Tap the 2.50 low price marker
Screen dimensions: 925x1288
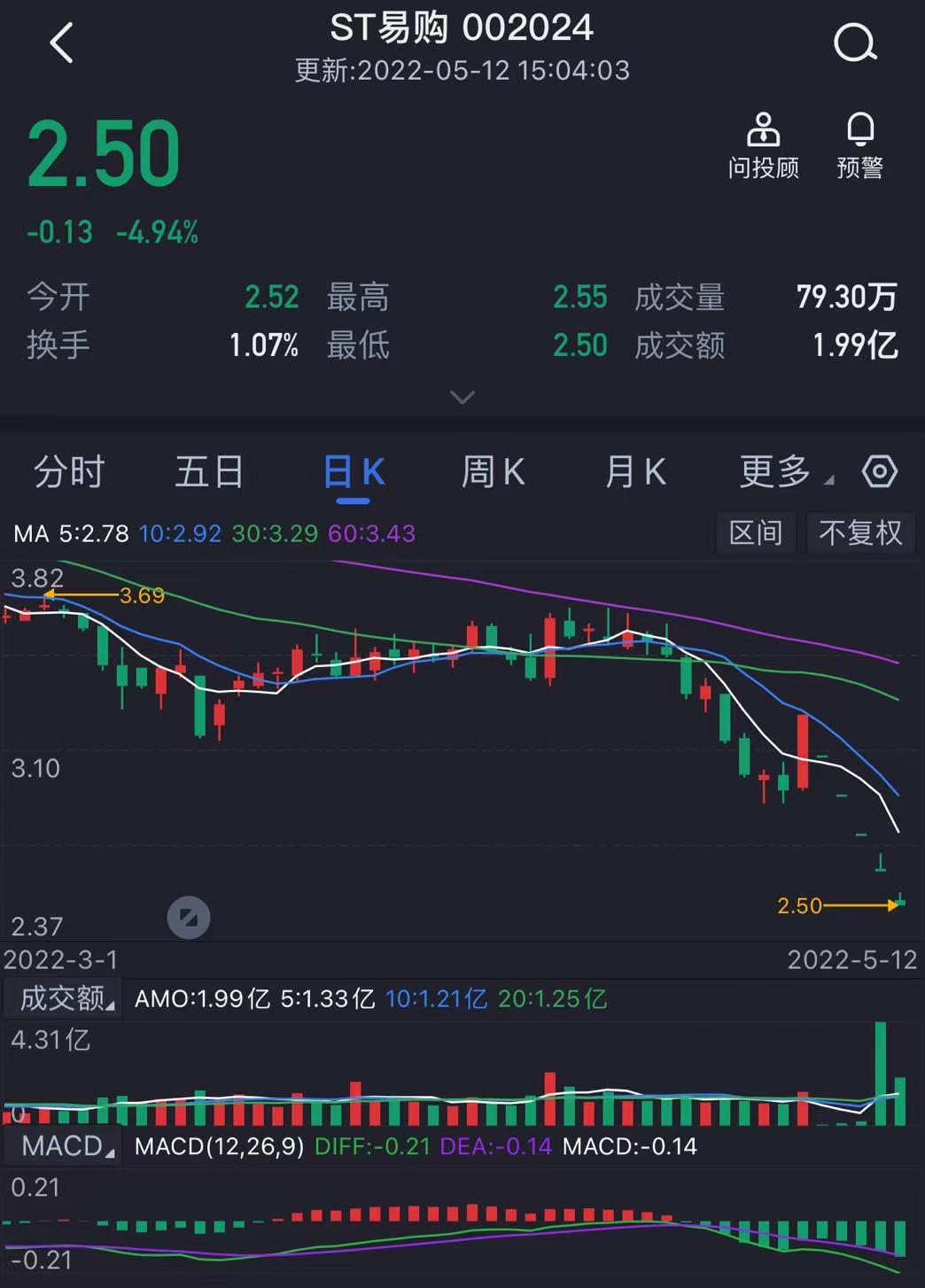798,905
